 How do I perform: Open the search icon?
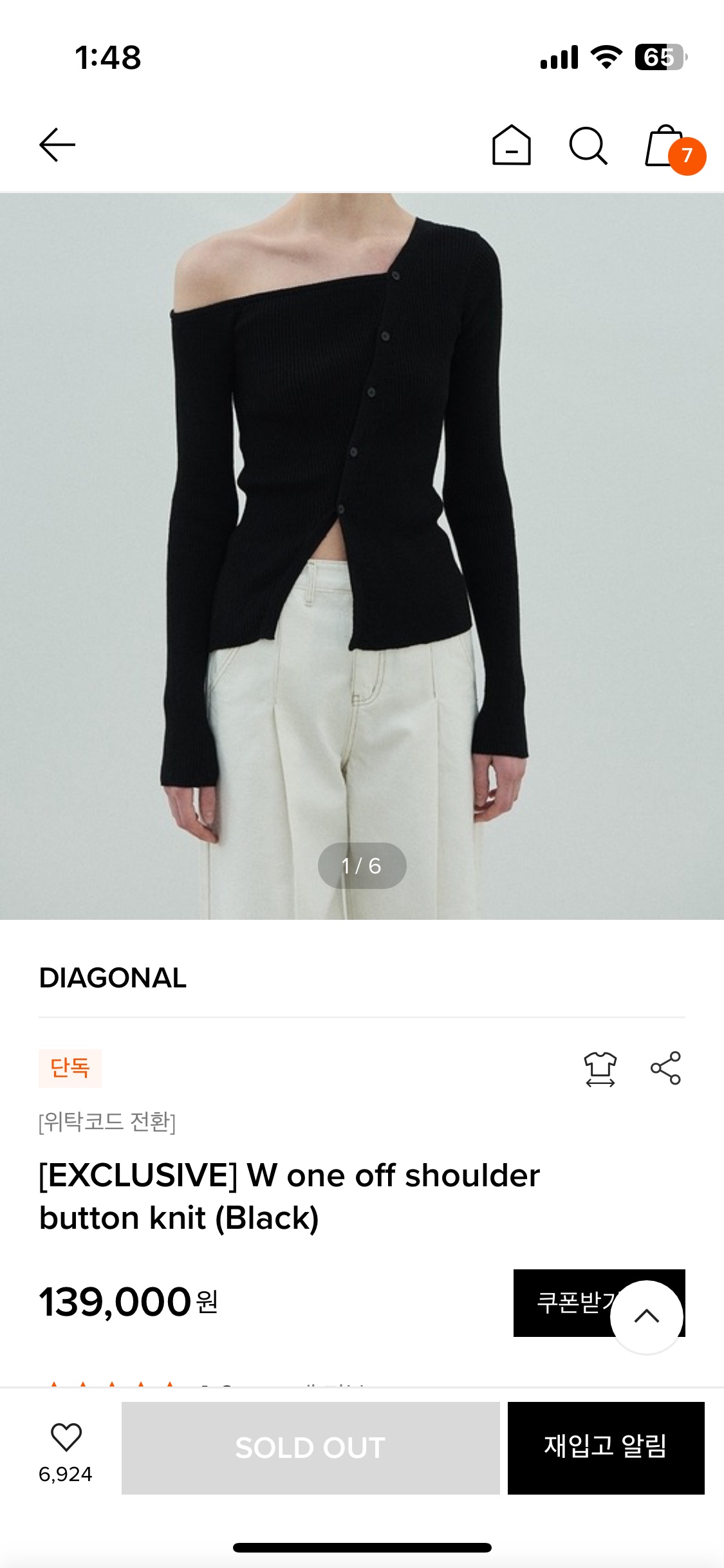pyautogui.click(x=588, y=146)
